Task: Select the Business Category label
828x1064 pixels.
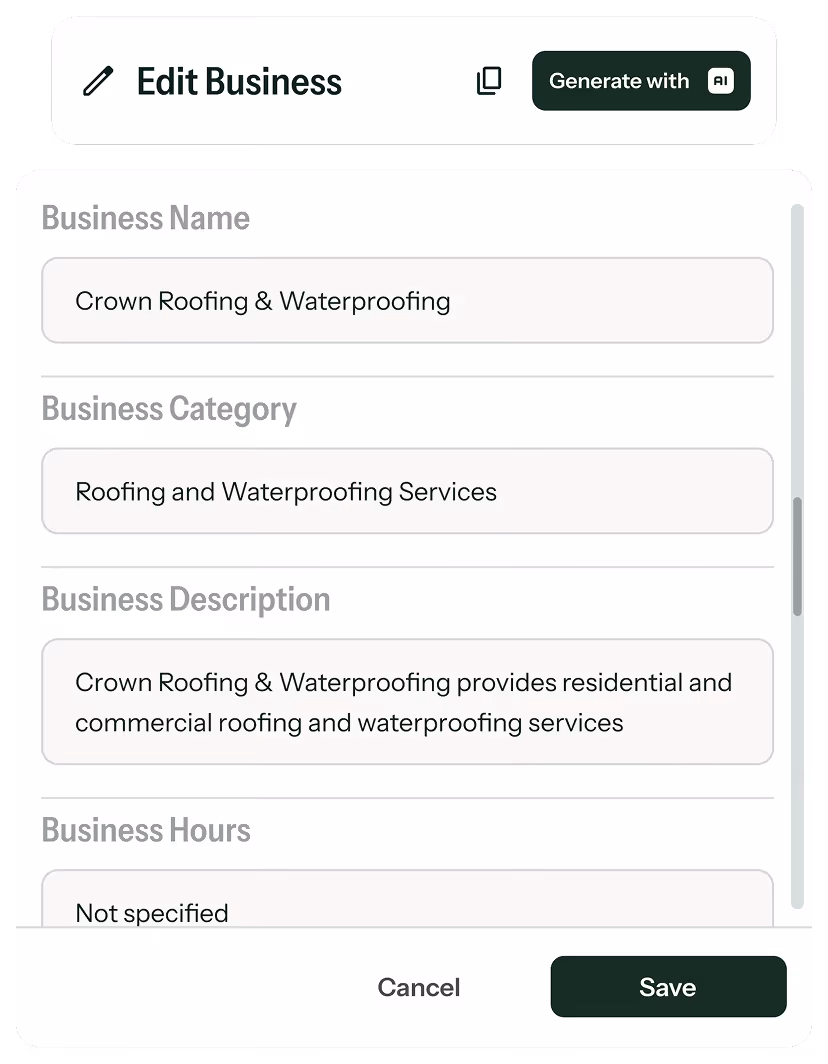Action: point(168,409)
